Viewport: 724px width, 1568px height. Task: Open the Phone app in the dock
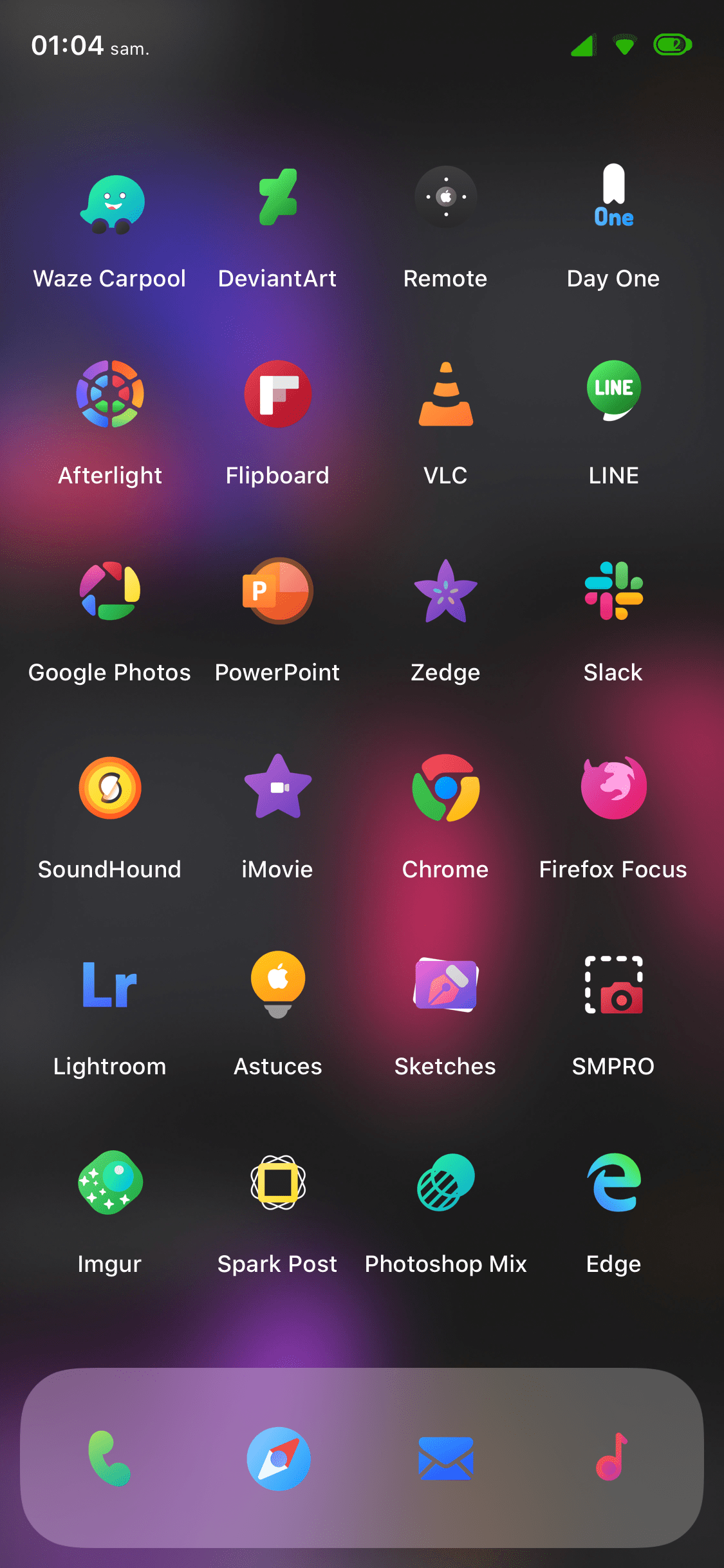[110, 1459]
